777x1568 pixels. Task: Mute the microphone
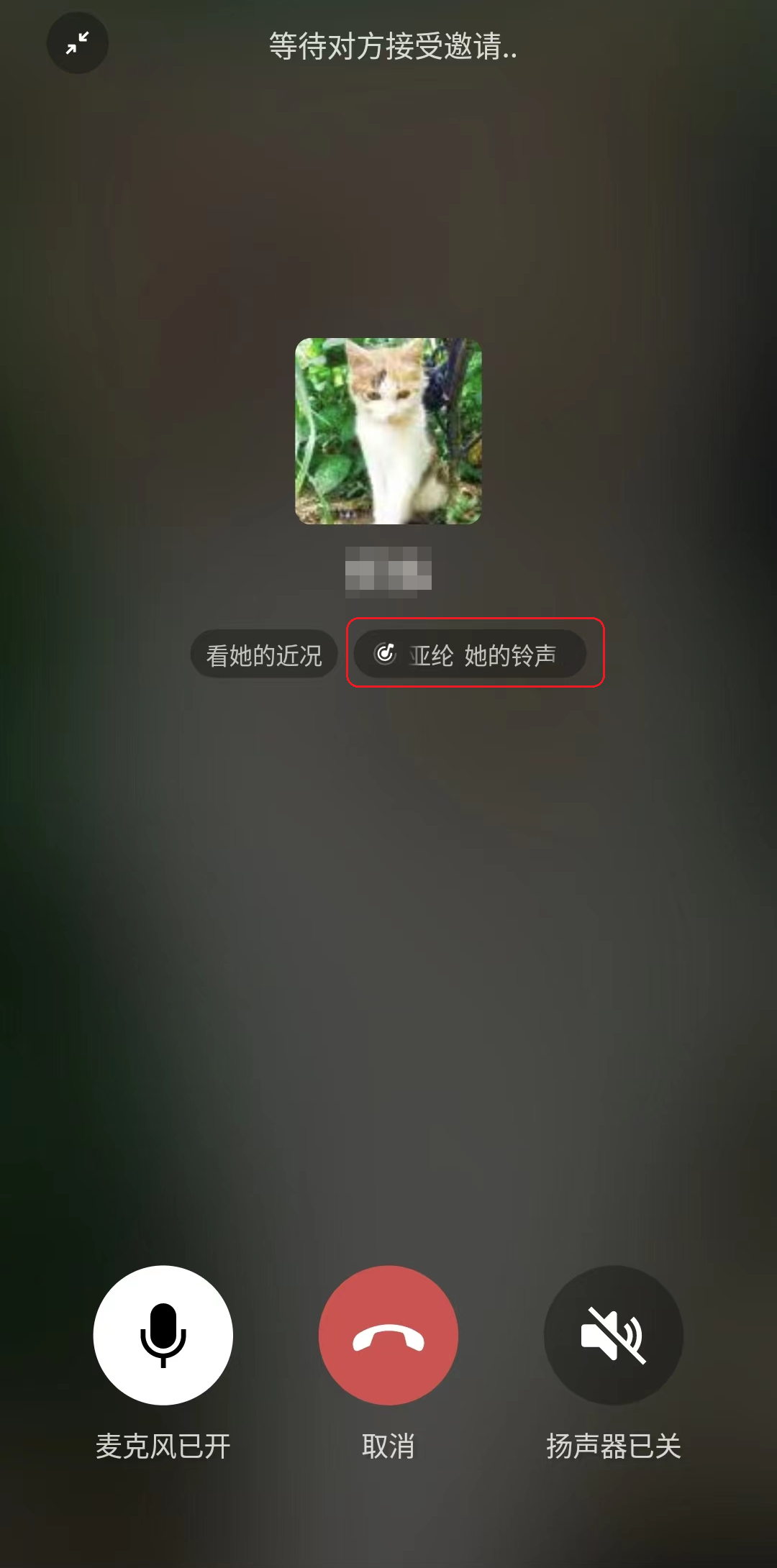163,1335
